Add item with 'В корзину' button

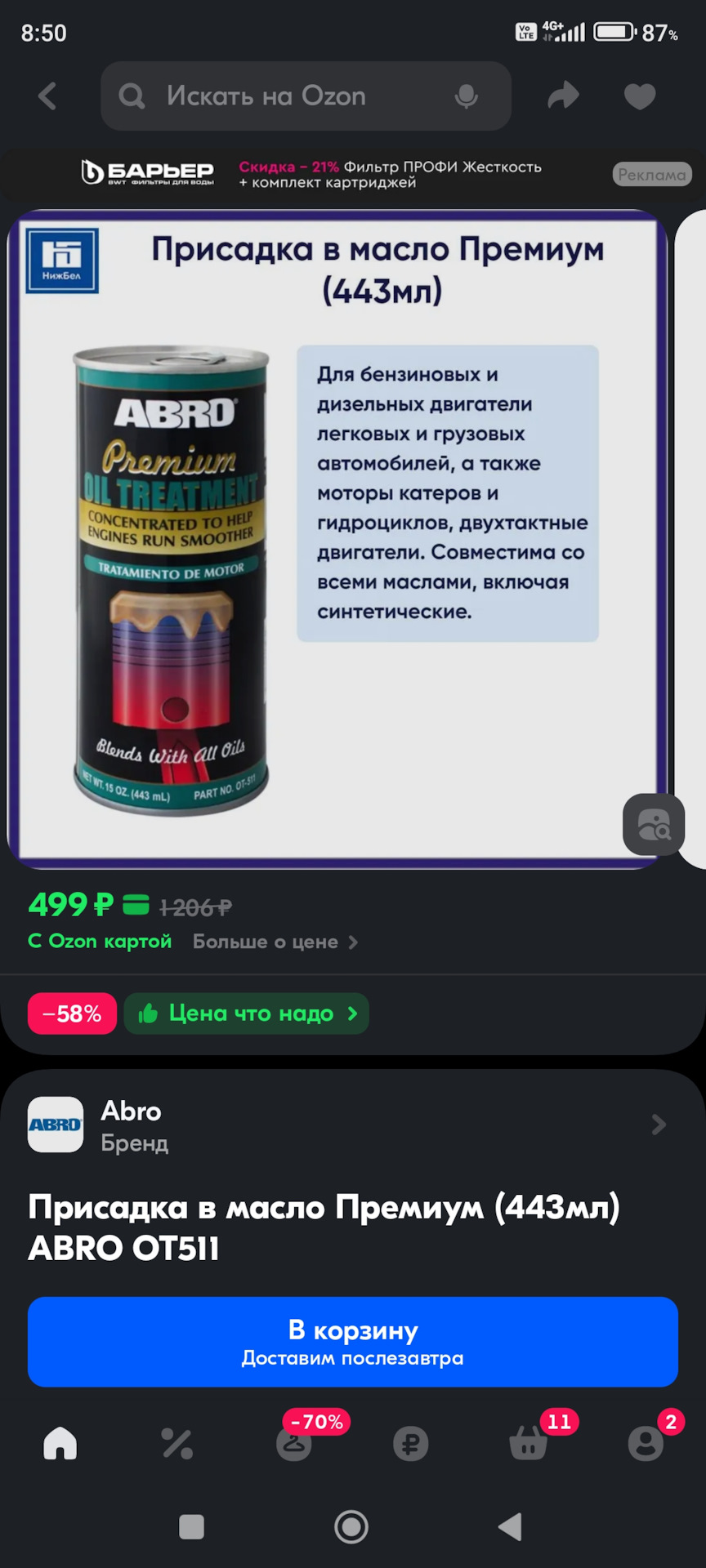coord(353,1342)
